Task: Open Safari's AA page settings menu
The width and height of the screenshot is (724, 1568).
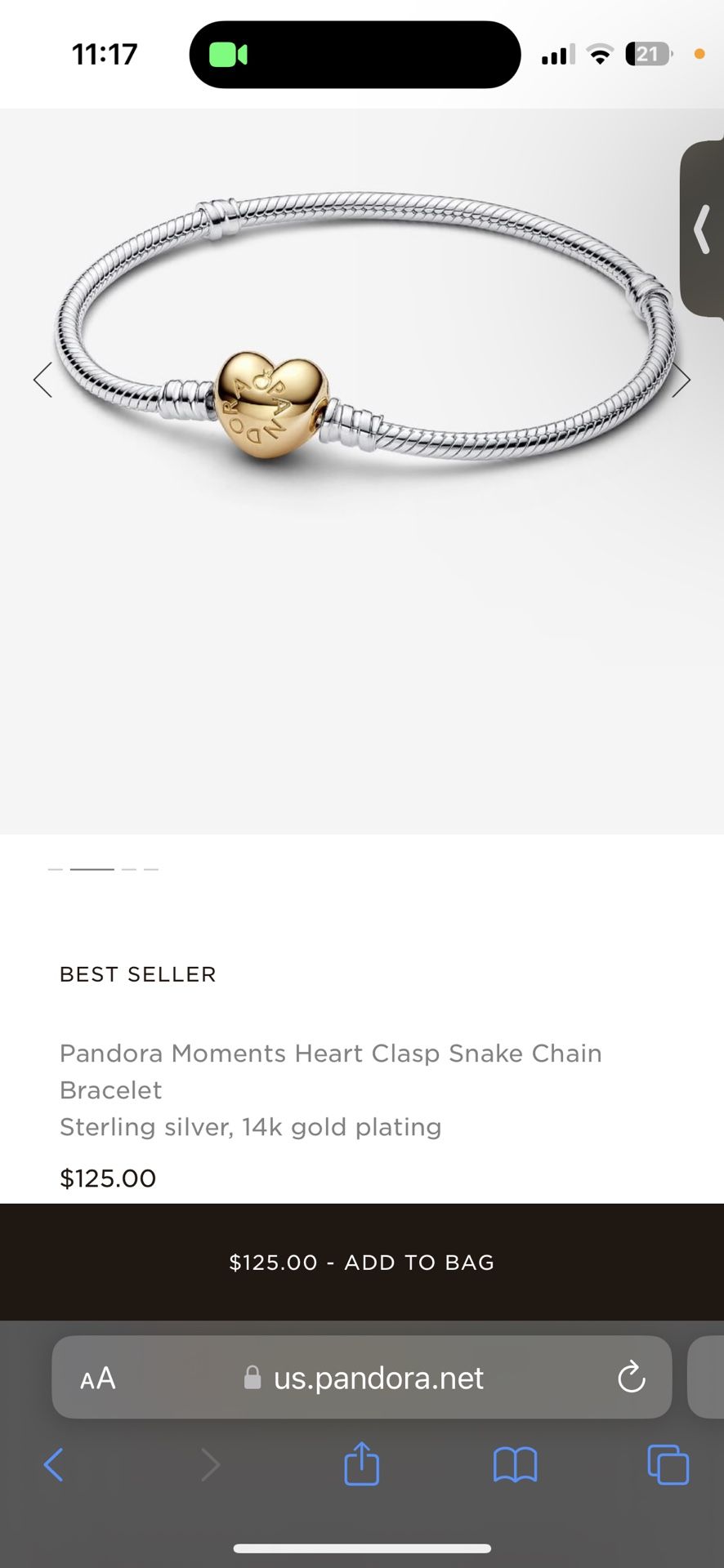Action: pos(98,1379)
